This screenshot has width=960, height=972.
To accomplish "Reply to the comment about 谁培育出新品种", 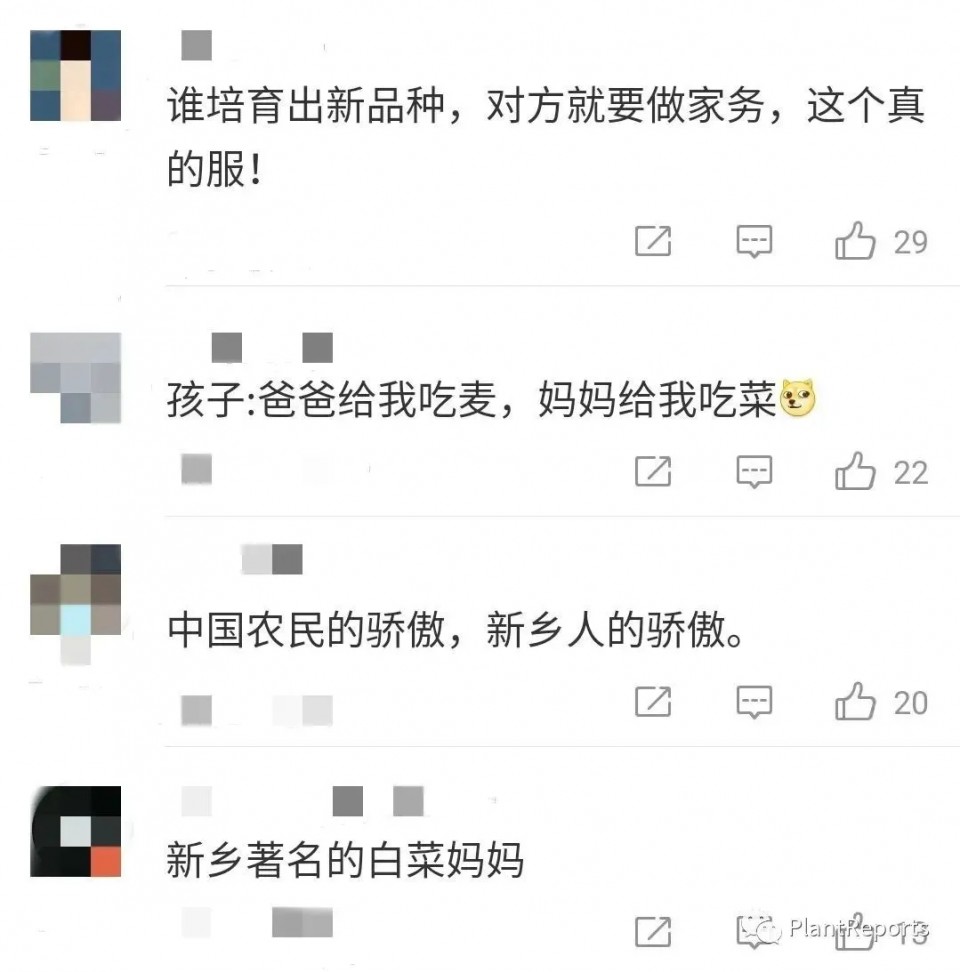I will tap(754, 241).
